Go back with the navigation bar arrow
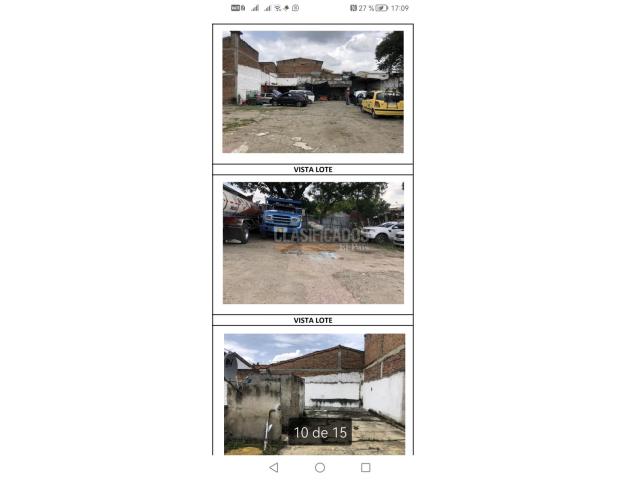Viewport: 640px width, 480px height. [274, 467]
